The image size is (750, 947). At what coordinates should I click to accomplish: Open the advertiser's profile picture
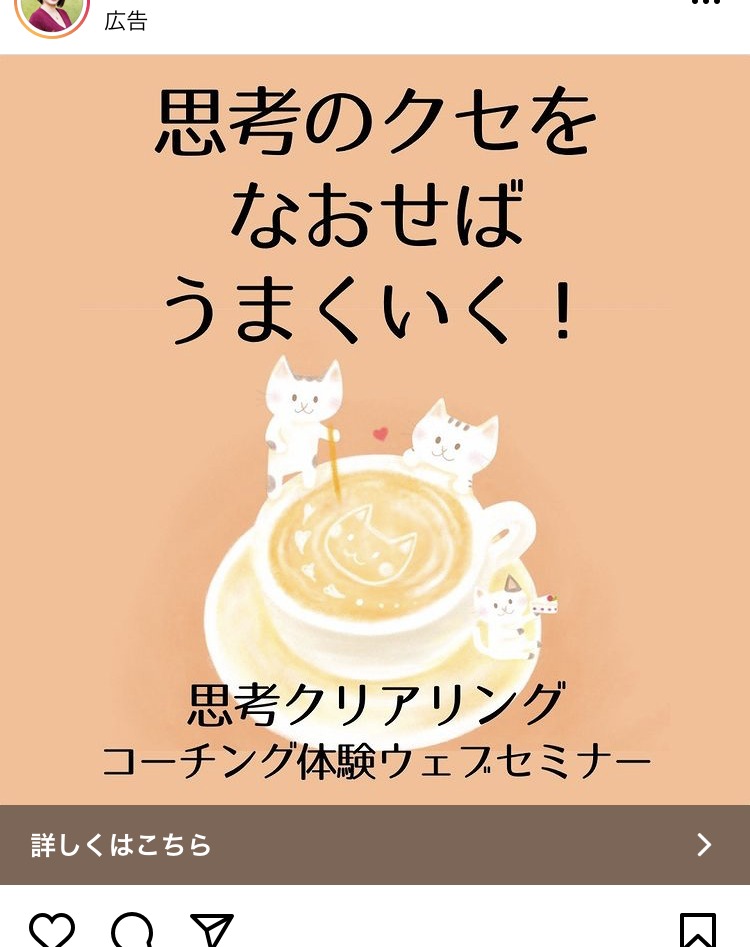click(52, 12)
